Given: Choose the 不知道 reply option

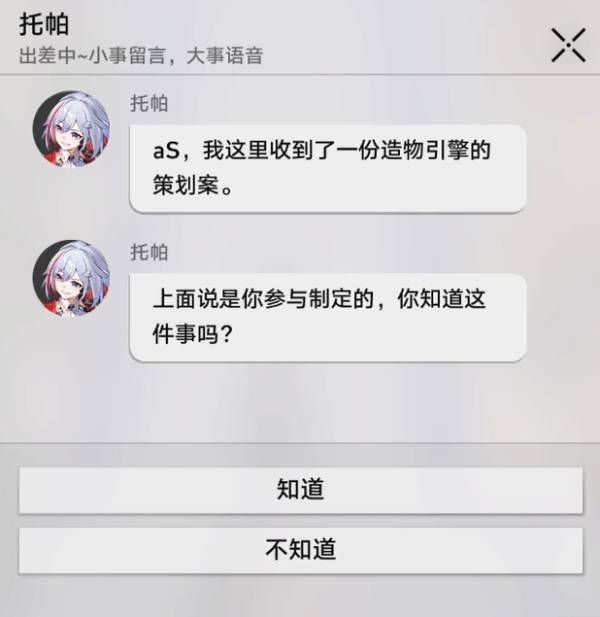Looking at the screenshot, I should point(300,550).
